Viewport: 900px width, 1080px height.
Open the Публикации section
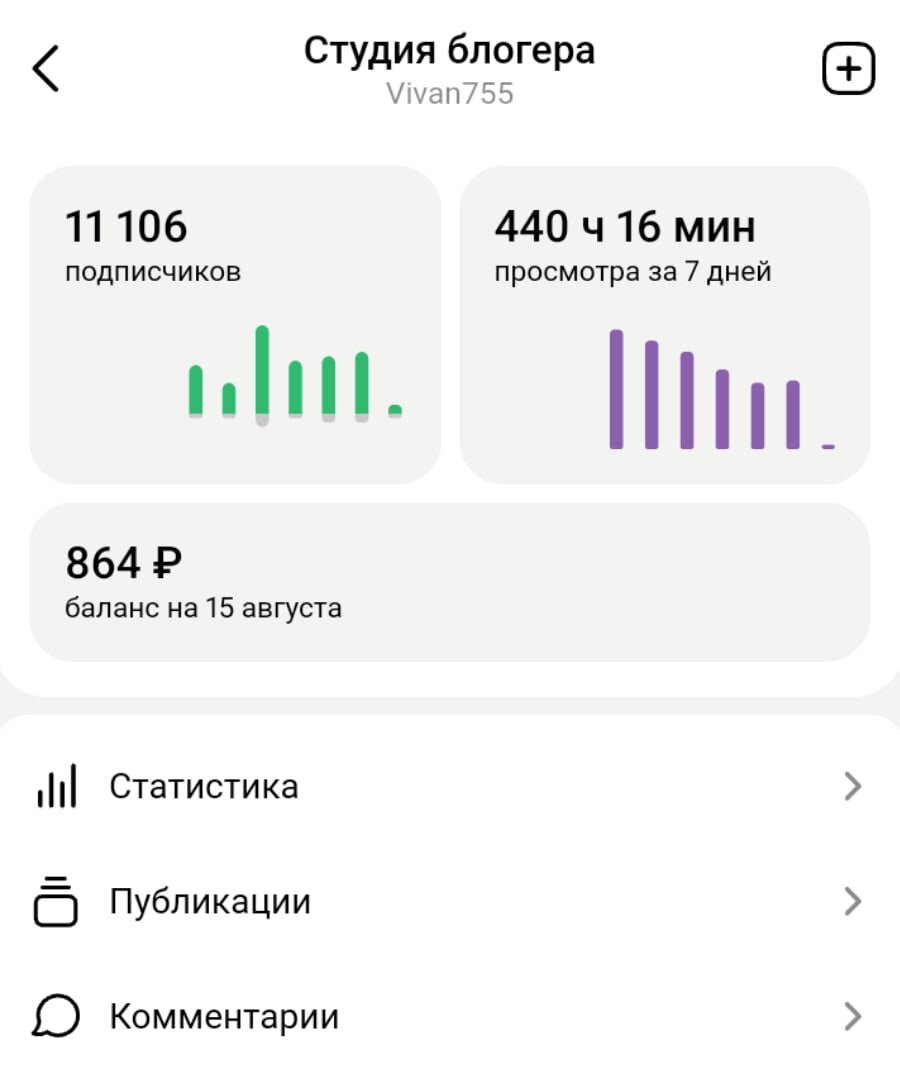[211, 901]
